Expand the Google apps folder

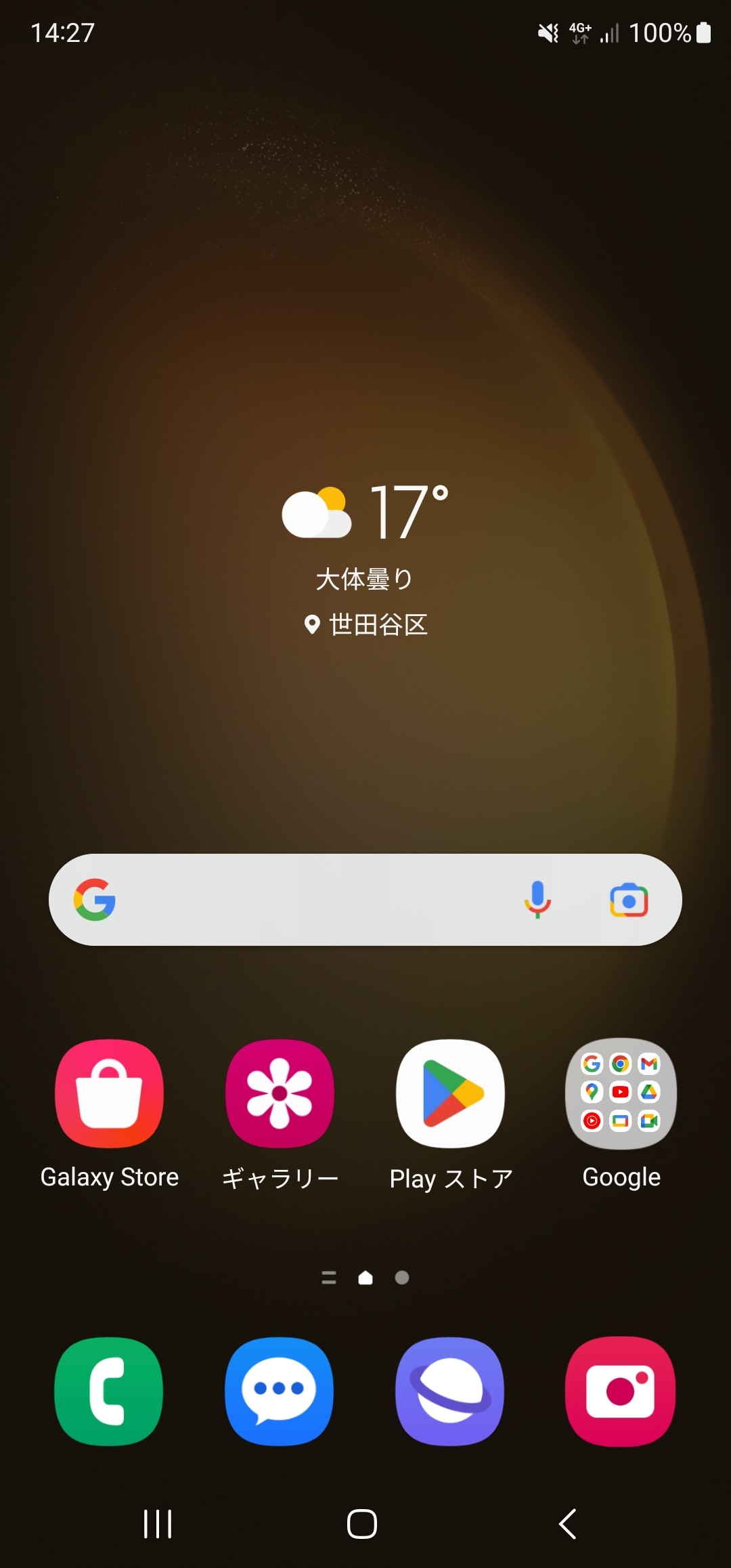621,1093
